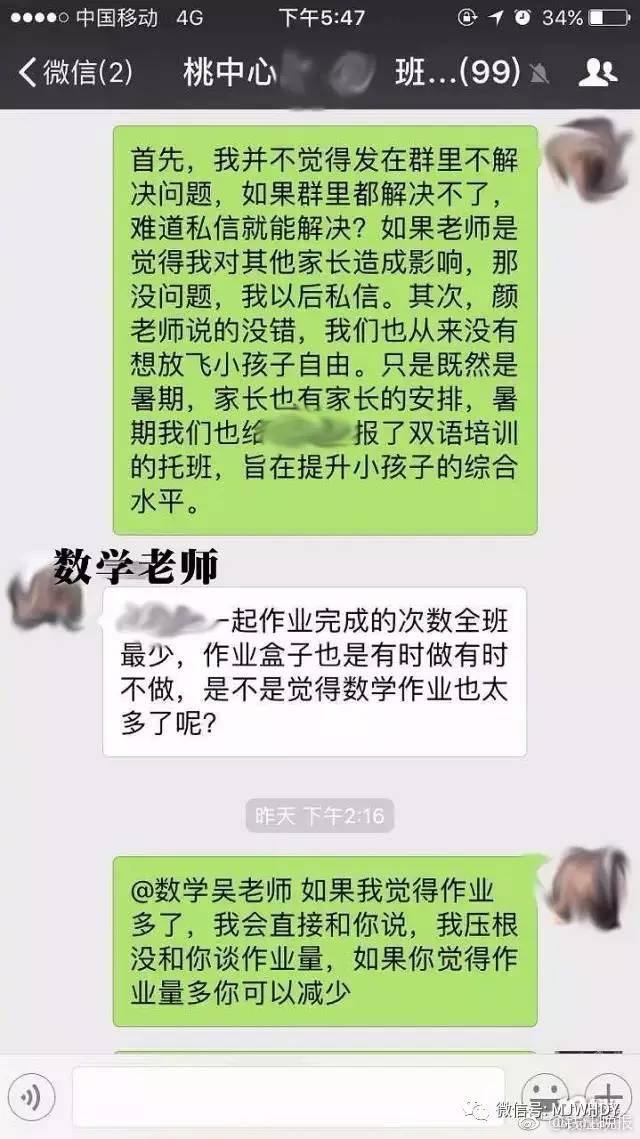
Task: Open the emoji sticker panel
Action: pyautogui.click(x=546, y=1098)
